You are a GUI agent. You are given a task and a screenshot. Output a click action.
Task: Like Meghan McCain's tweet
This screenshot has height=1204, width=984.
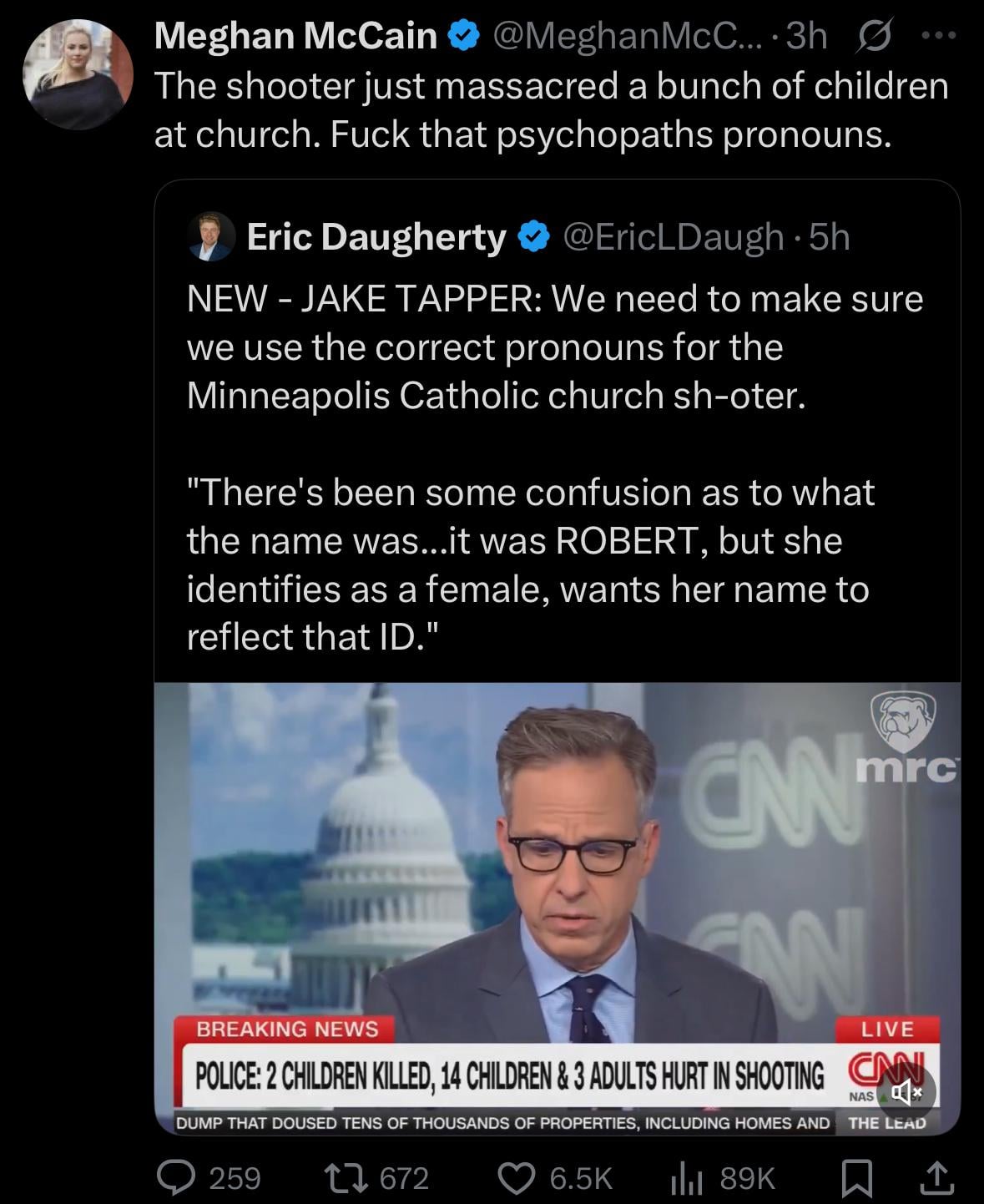click(x=517, y=1178)
